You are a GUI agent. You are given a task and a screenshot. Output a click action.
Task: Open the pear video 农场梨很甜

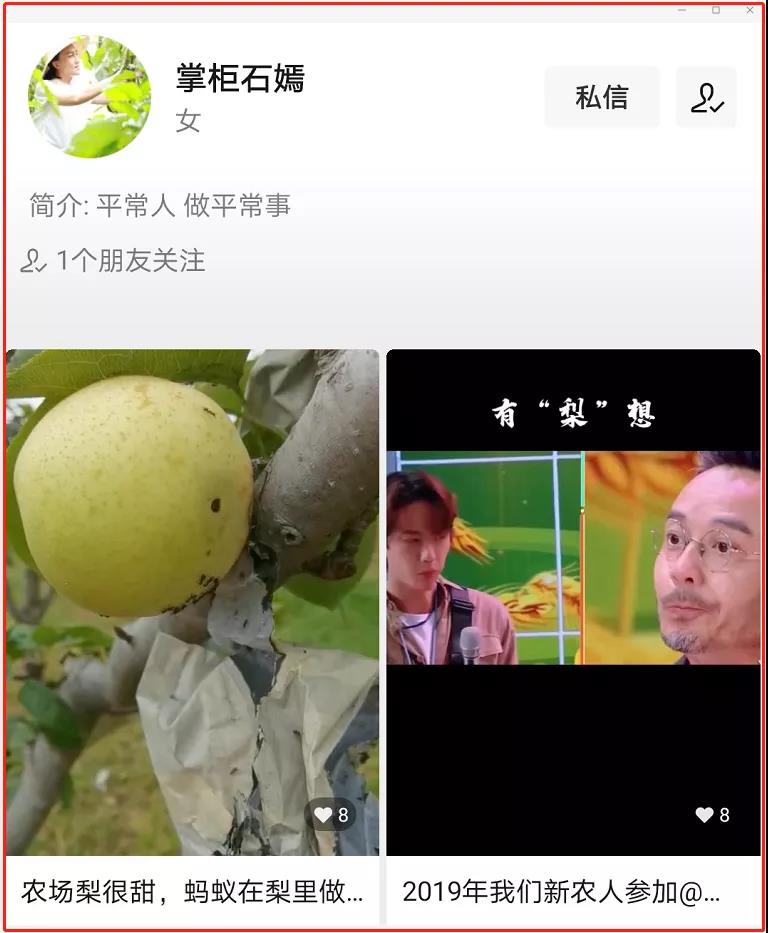pyautogui.click(x=193, y=602)
